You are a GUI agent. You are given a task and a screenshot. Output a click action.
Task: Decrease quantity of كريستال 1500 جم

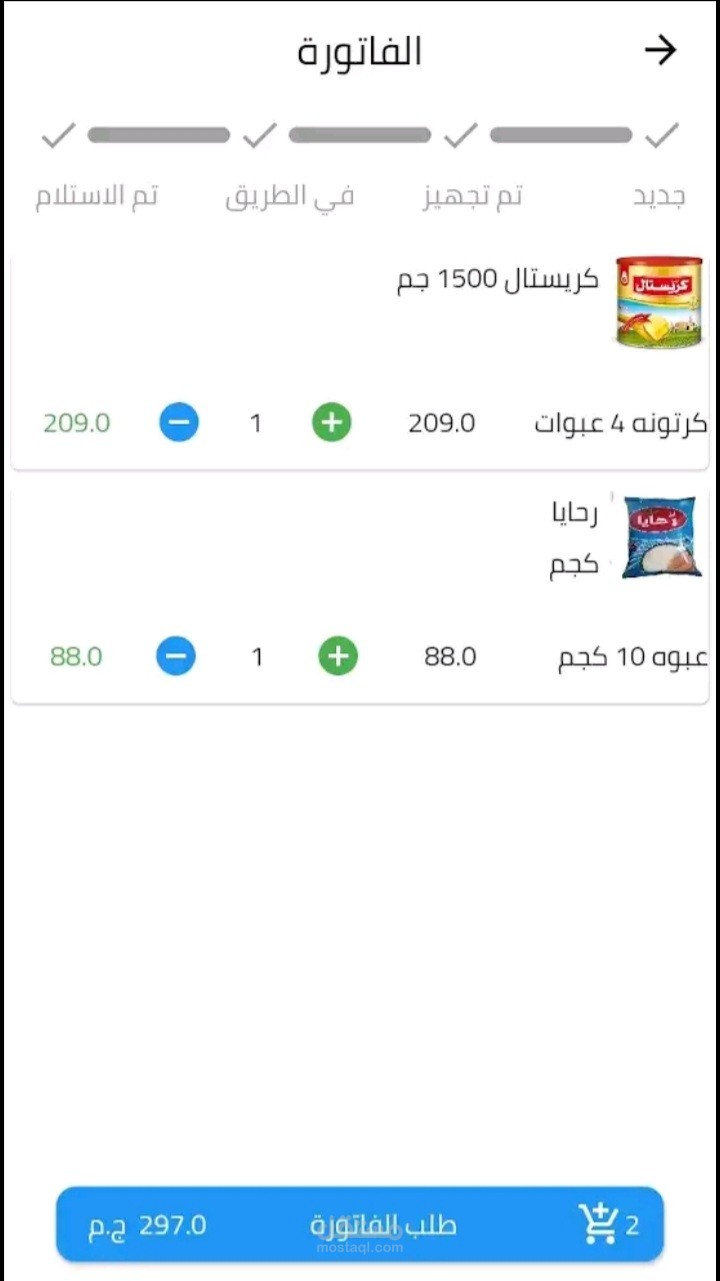coord(179,423)
